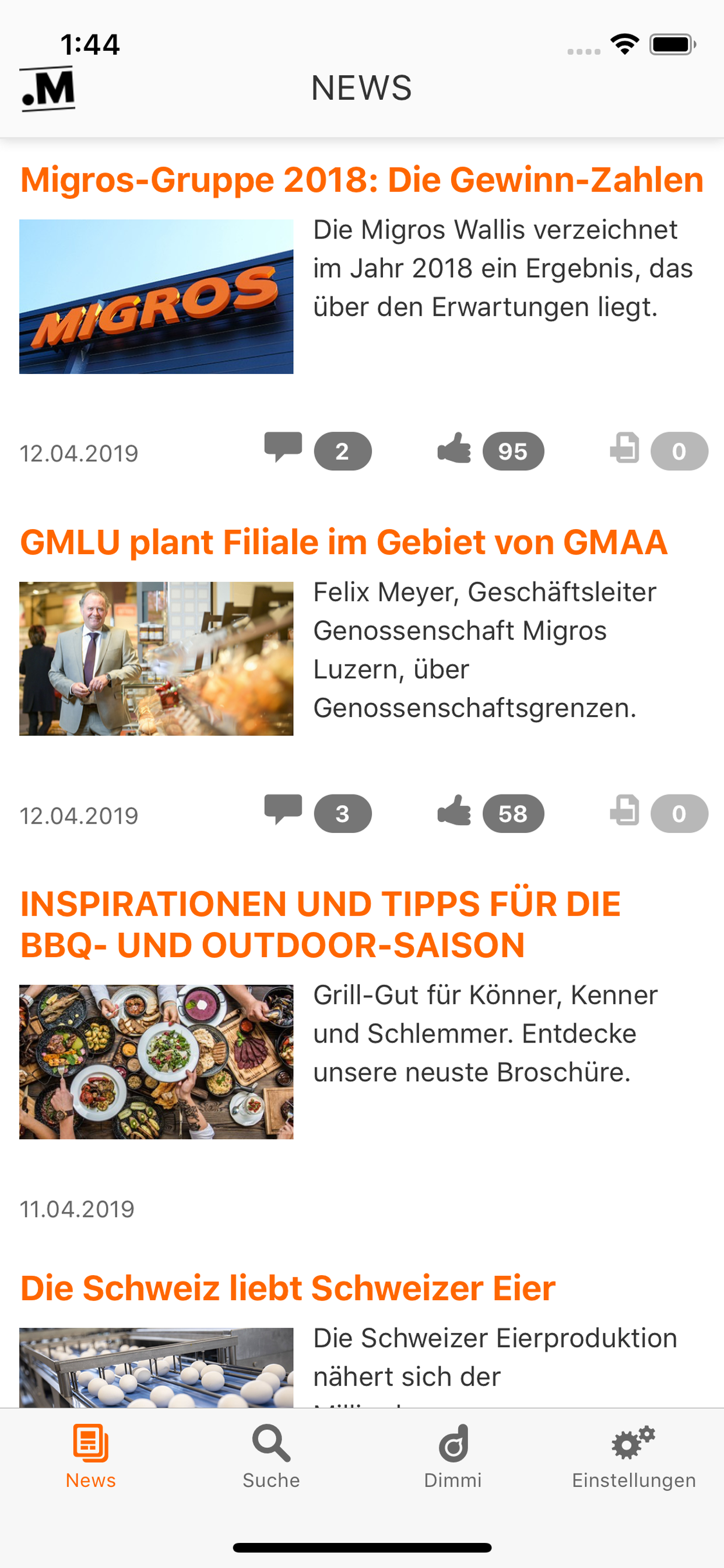724x1568 pixels.
Task: Select the News tab
Action: click(91, 1454)
